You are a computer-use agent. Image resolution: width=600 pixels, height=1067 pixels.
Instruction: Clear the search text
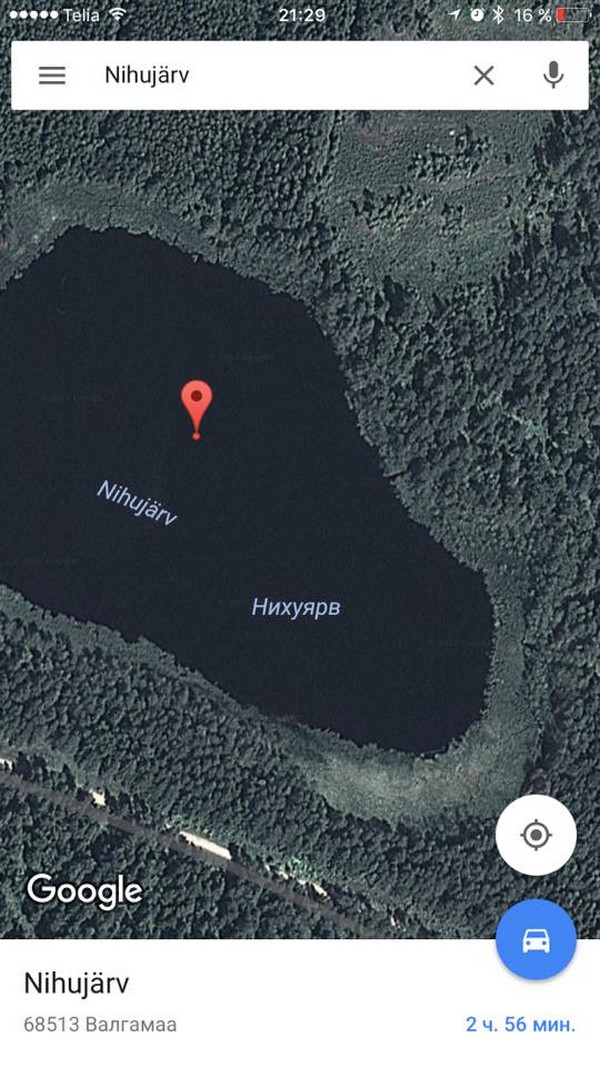tap(484, 75)
